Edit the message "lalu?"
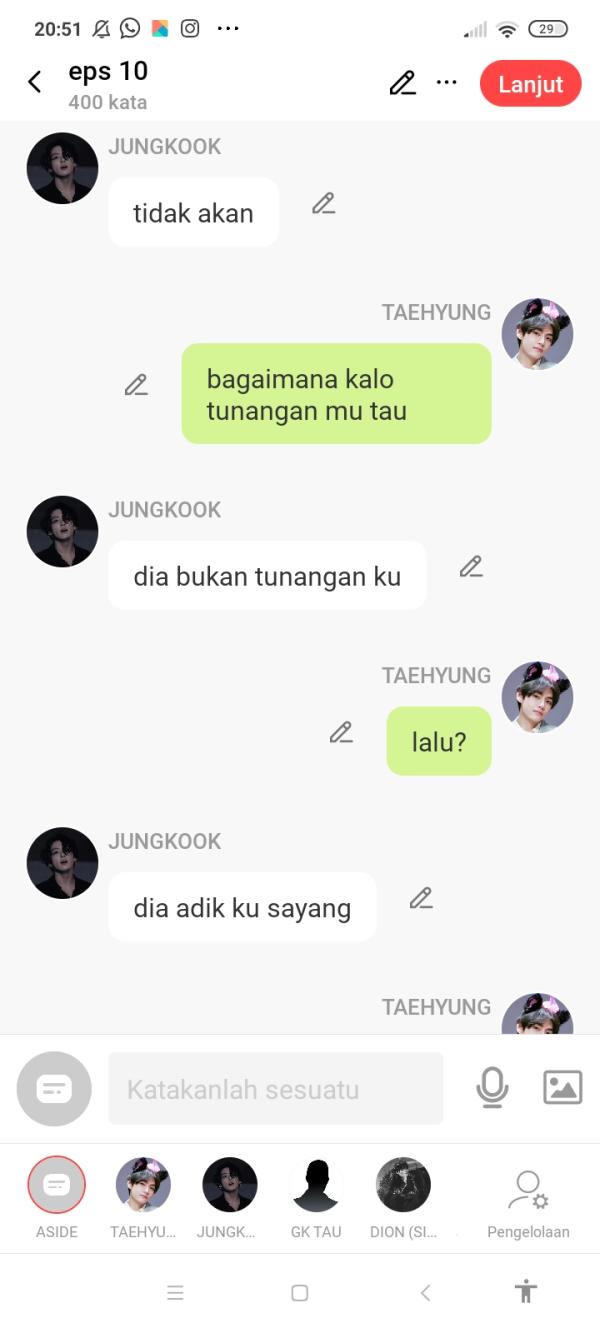Image resolution: width=600 pixels, height=1333 pixels. point(341,733)
